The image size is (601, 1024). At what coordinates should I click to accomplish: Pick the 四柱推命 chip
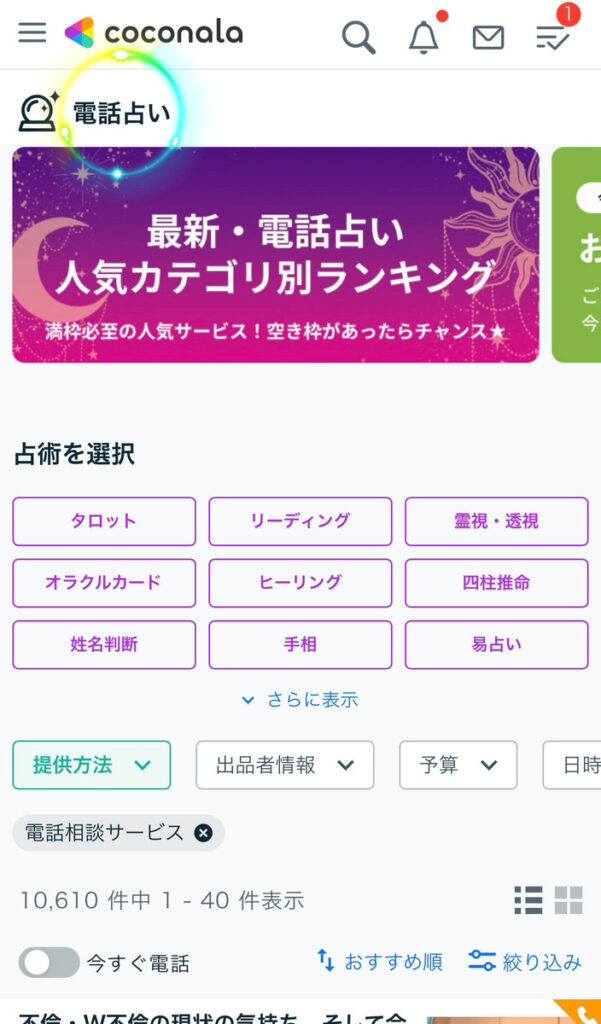pos(496,583)
